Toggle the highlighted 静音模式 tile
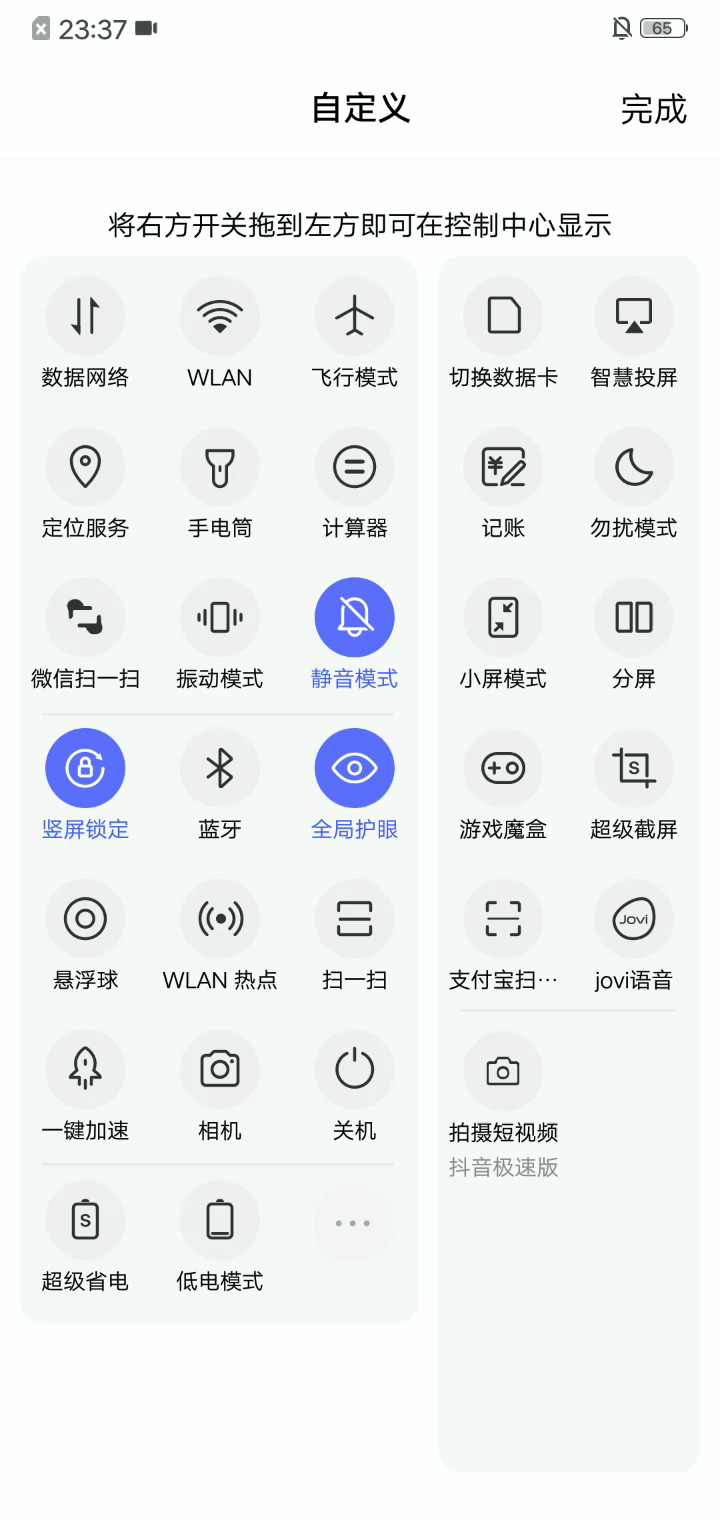 [x=354, y=618]
